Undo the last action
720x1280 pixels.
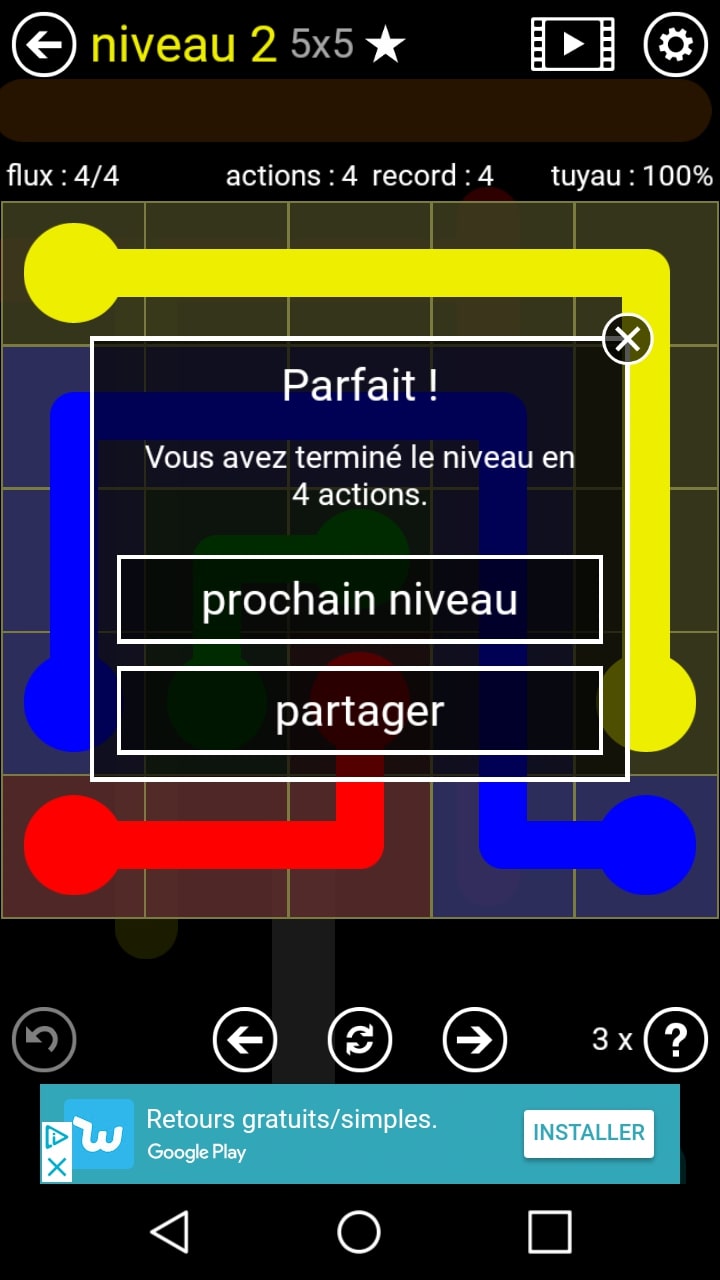point(44,1040)
